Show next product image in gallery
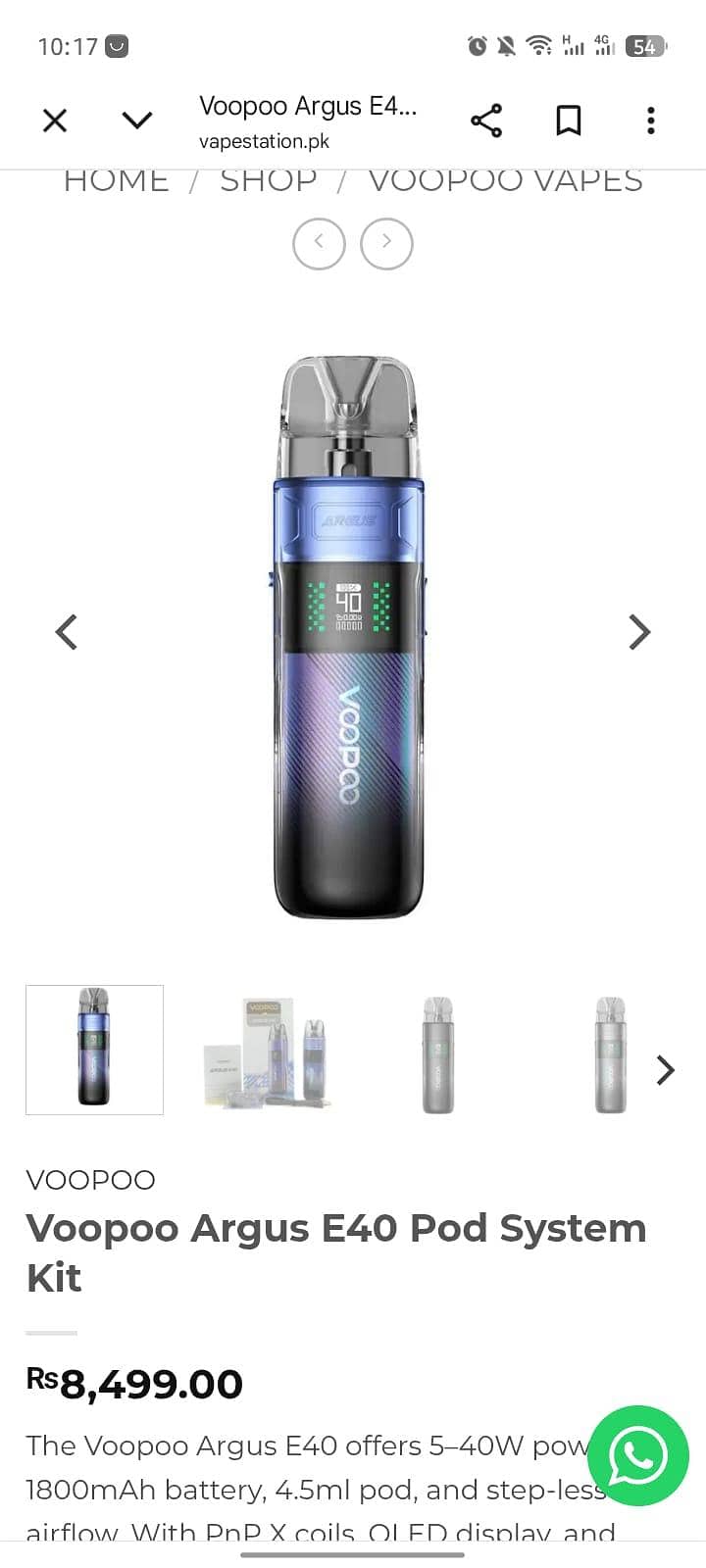Image resolution: width=706 pixels, height=1568 pixels. (639, 632)
